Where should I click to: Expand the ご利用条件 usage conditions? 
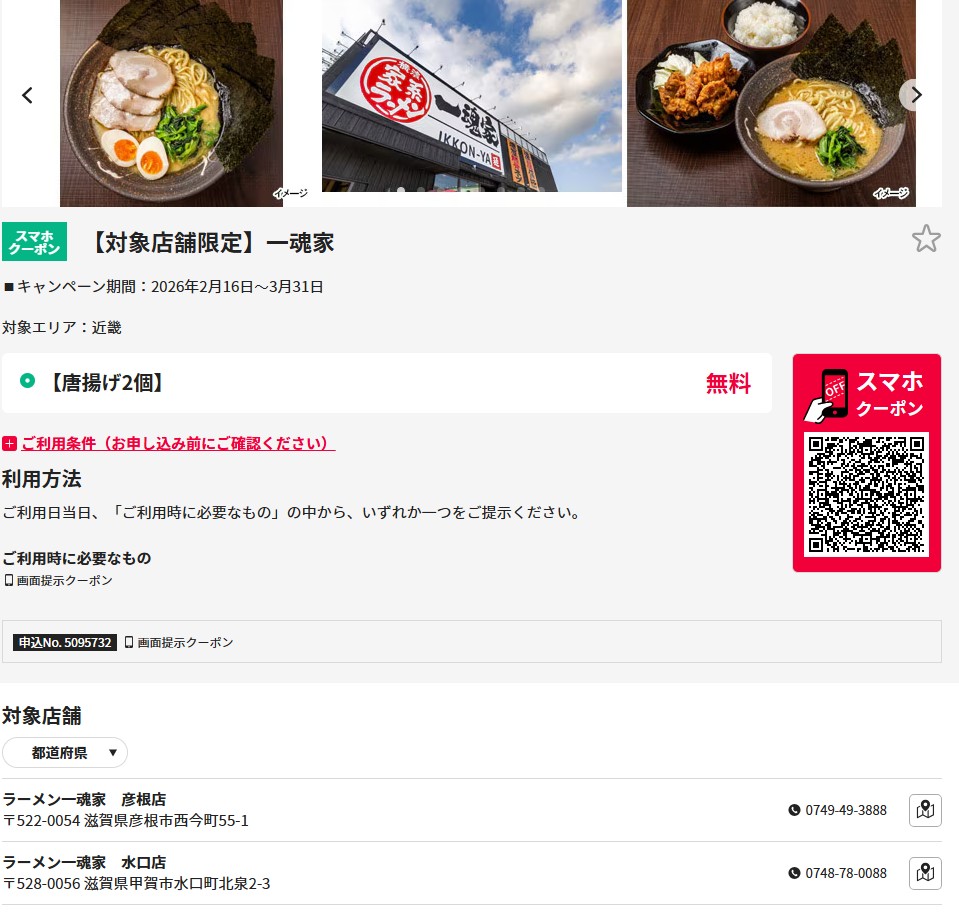pos(168,443)
